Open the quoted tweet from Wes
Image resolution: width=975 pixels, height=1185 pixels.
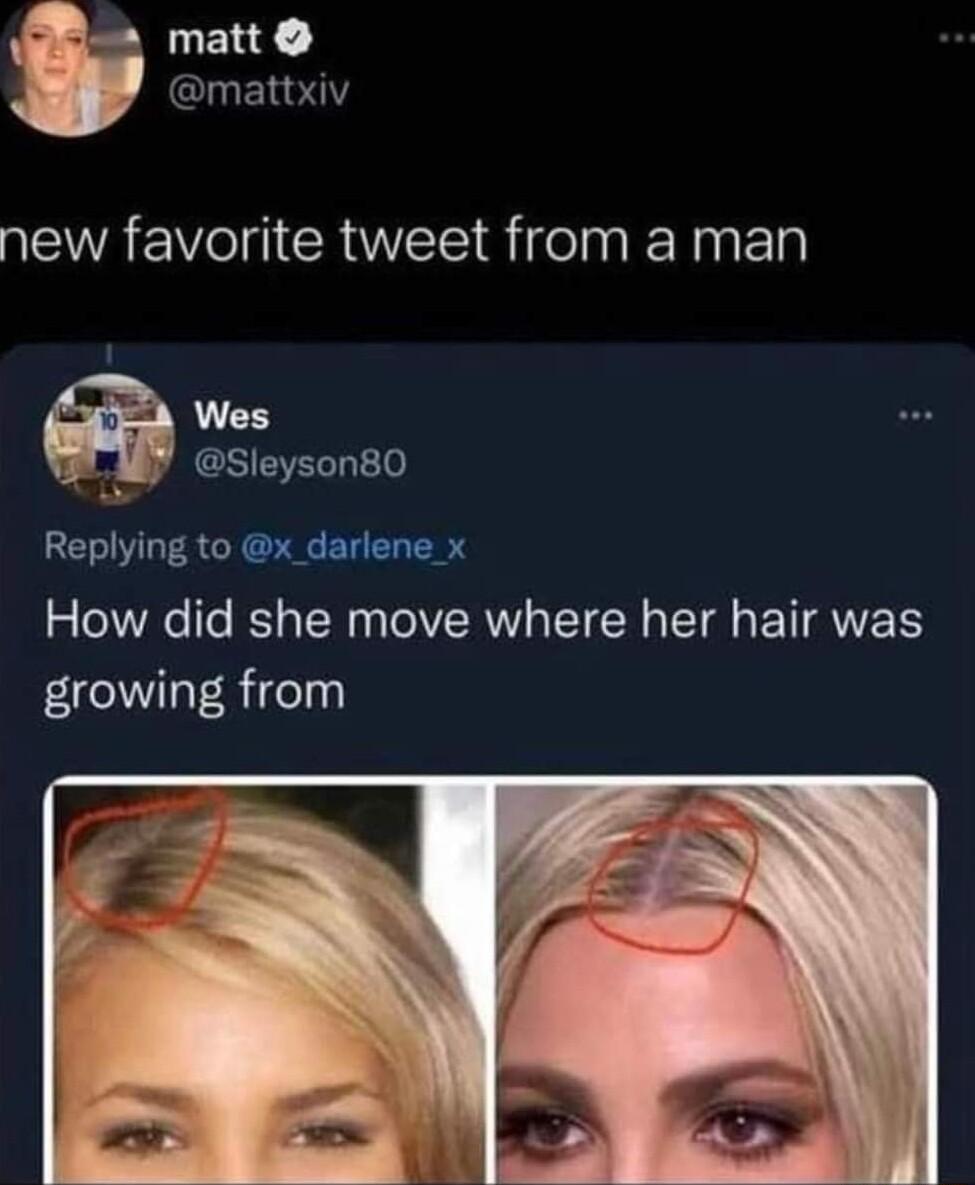(480, 640)
